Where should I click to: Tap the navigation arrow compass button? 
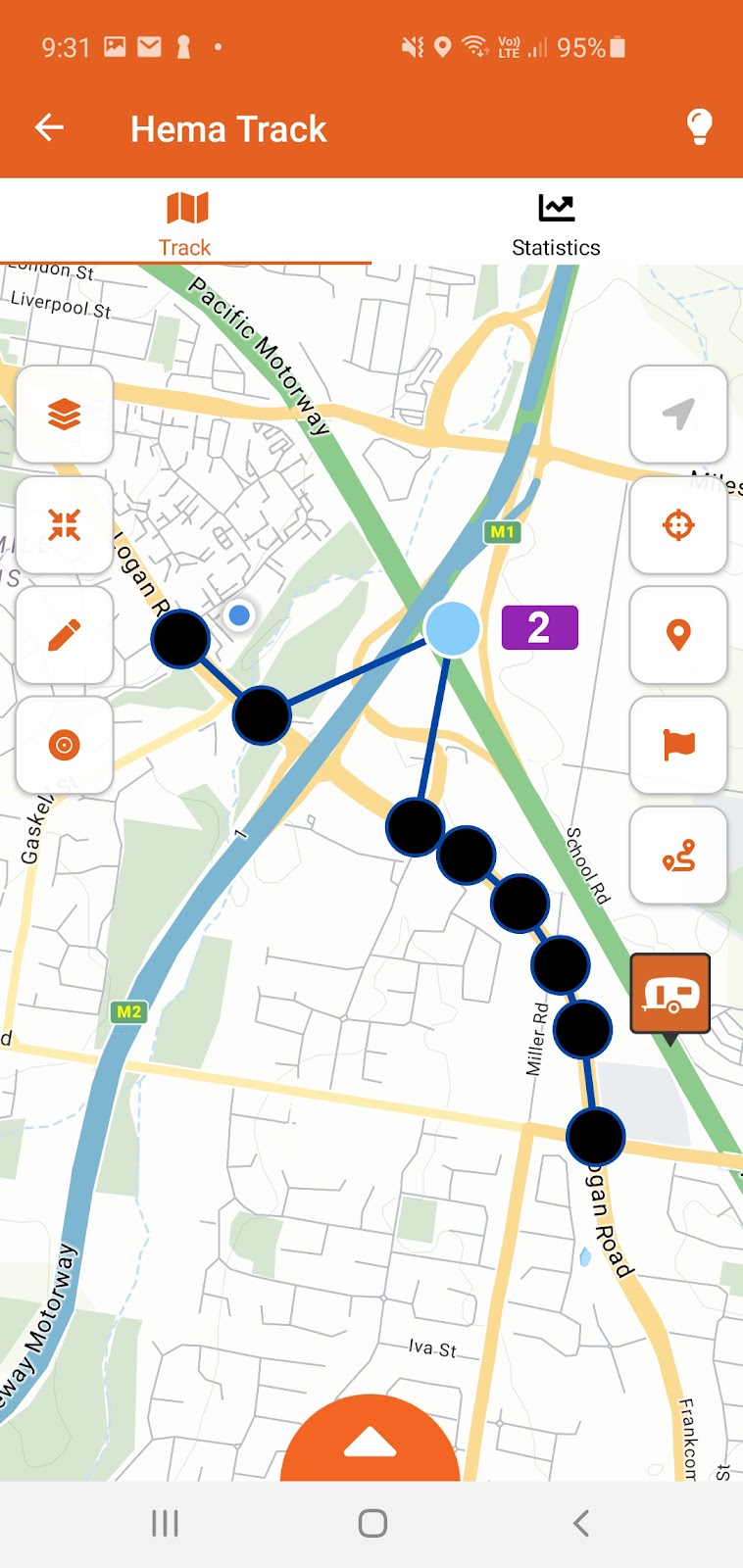[x=678, y=415]
